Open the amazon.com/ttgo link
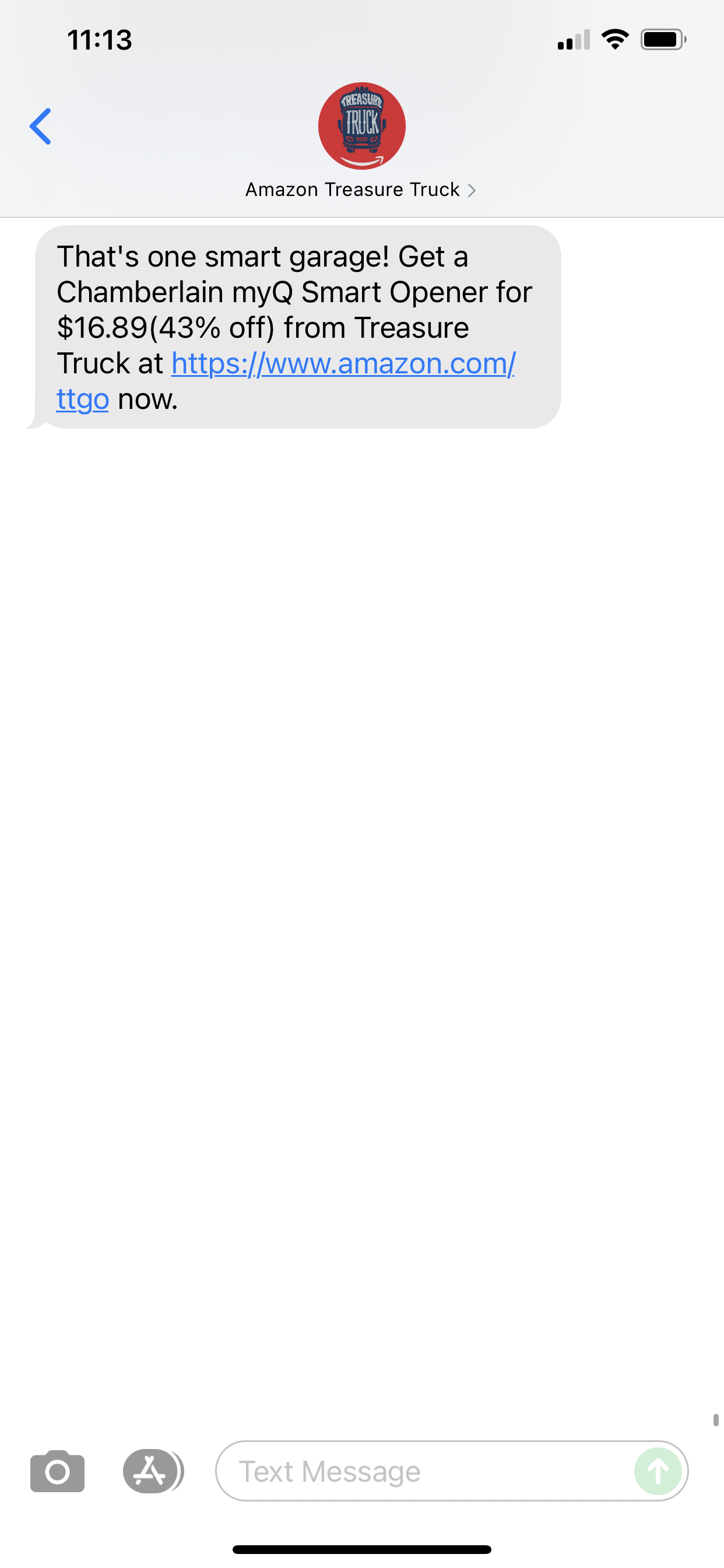 click(x=343, y=364)
